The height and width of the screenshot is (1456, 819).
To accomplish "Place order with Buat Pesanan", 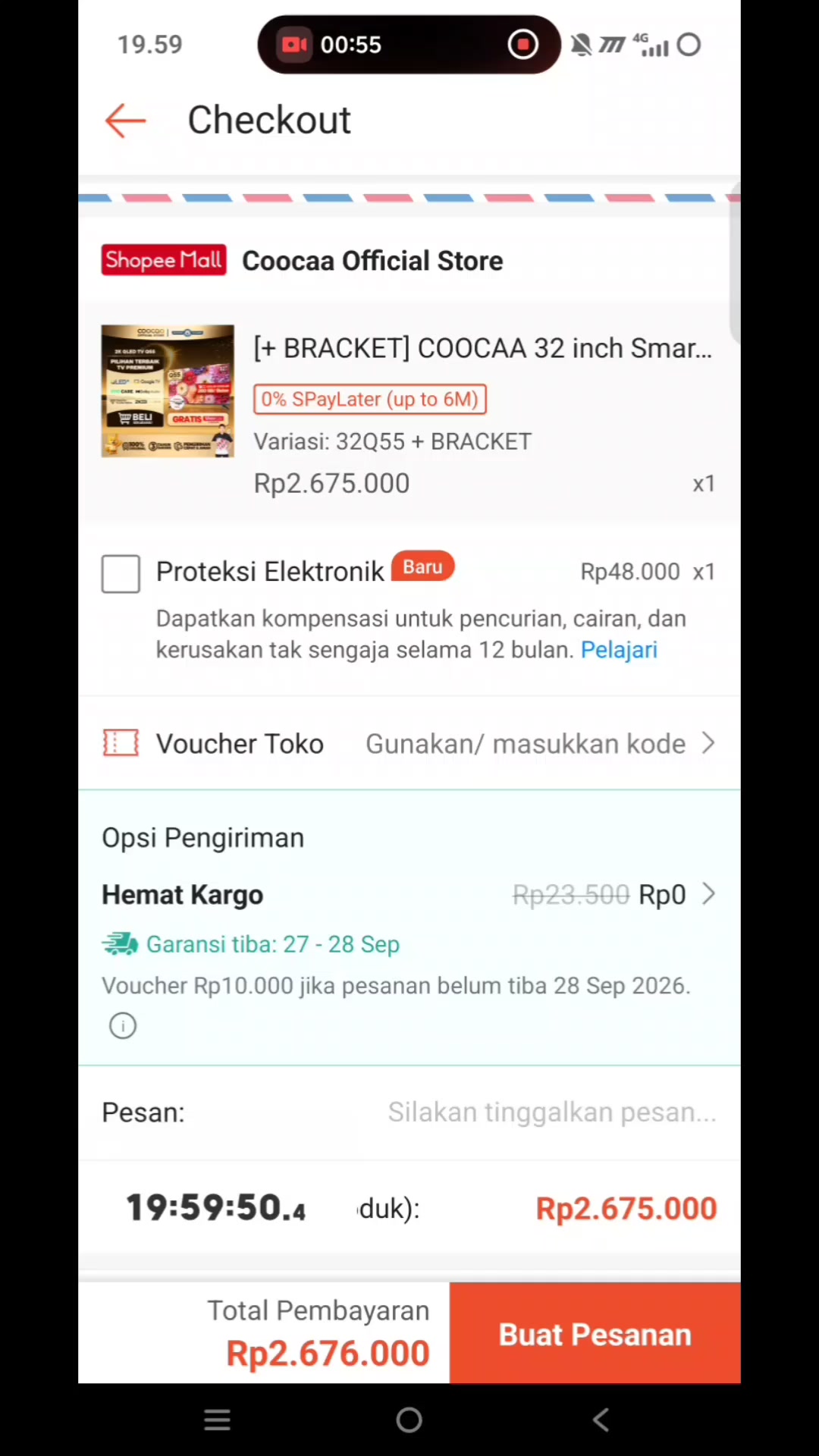I will [595, 1334].
